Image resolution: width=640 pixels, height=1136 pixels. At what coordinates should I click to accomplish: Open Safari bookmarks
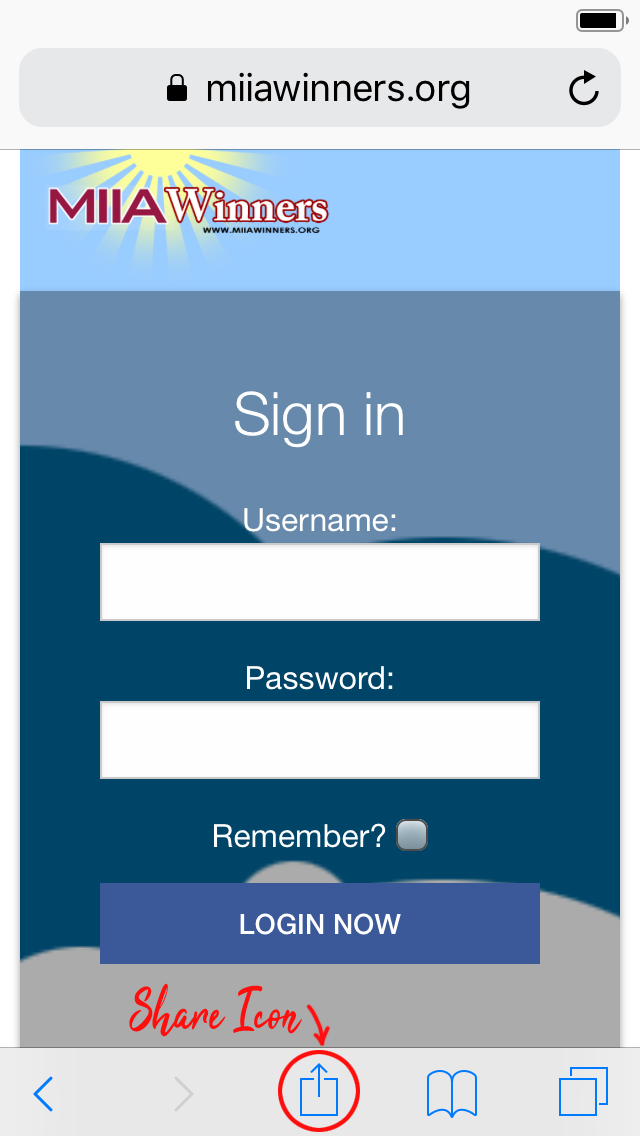click(452, 1093)
